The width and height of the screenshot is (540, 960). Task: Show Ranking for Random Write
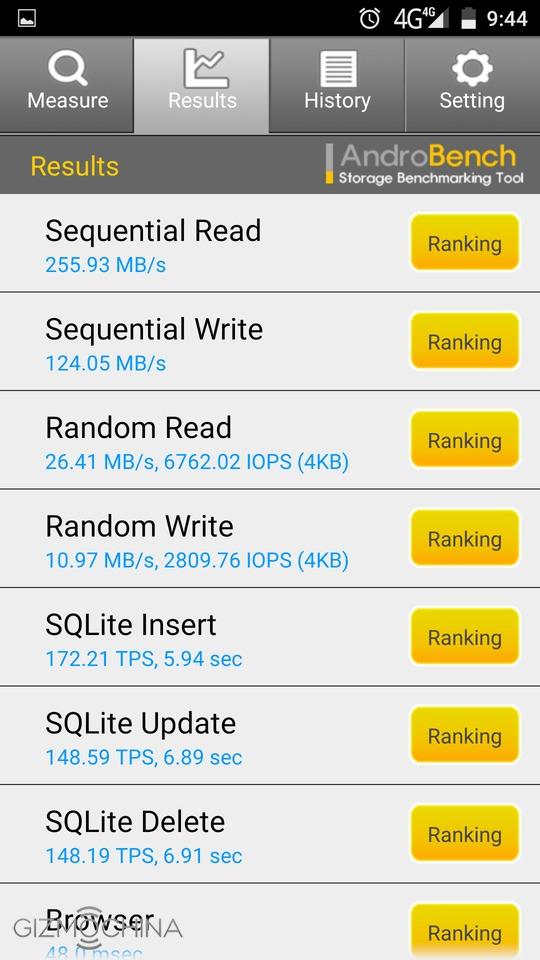[x=465, y=538]
